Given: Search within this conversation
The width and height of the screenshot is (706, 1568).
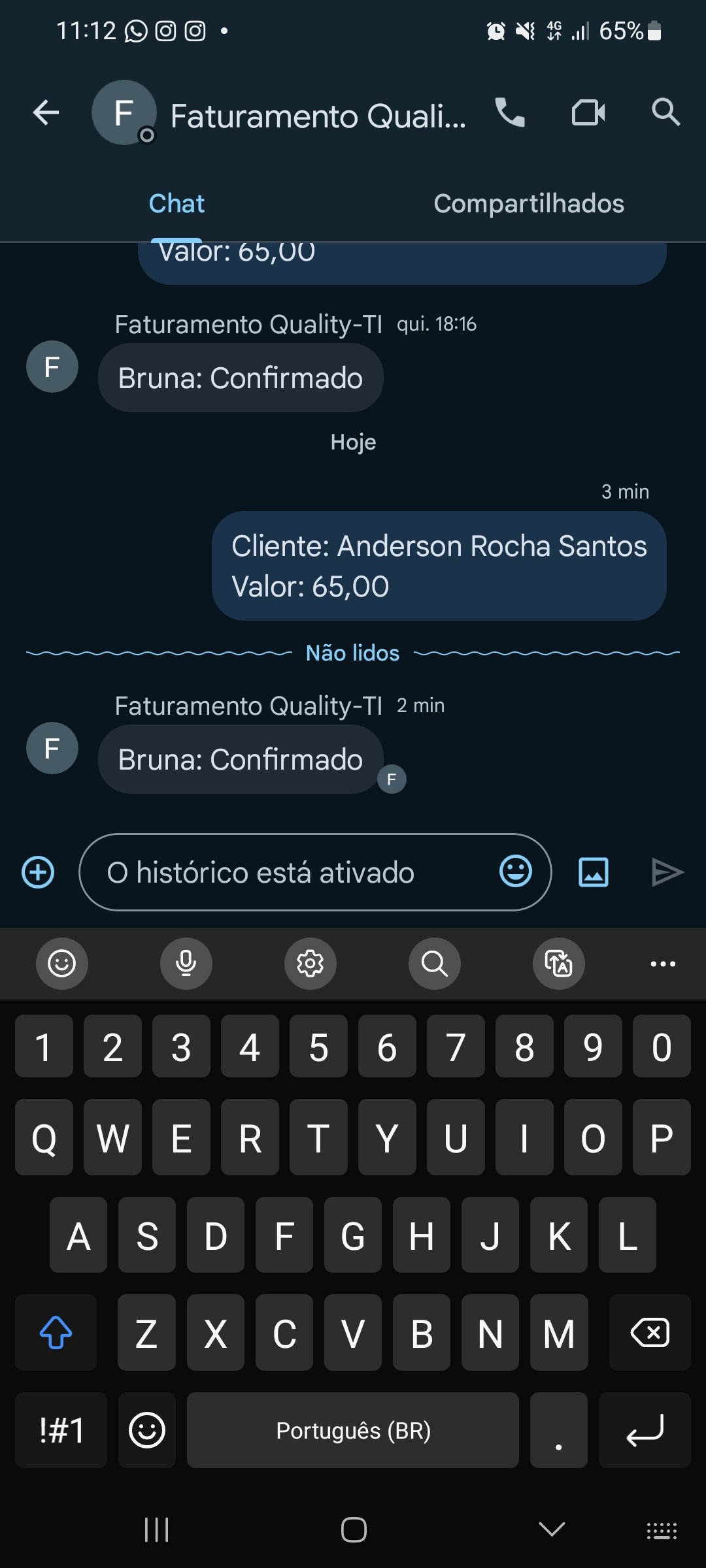Looking at the screenshot, I should click(665, 112).
